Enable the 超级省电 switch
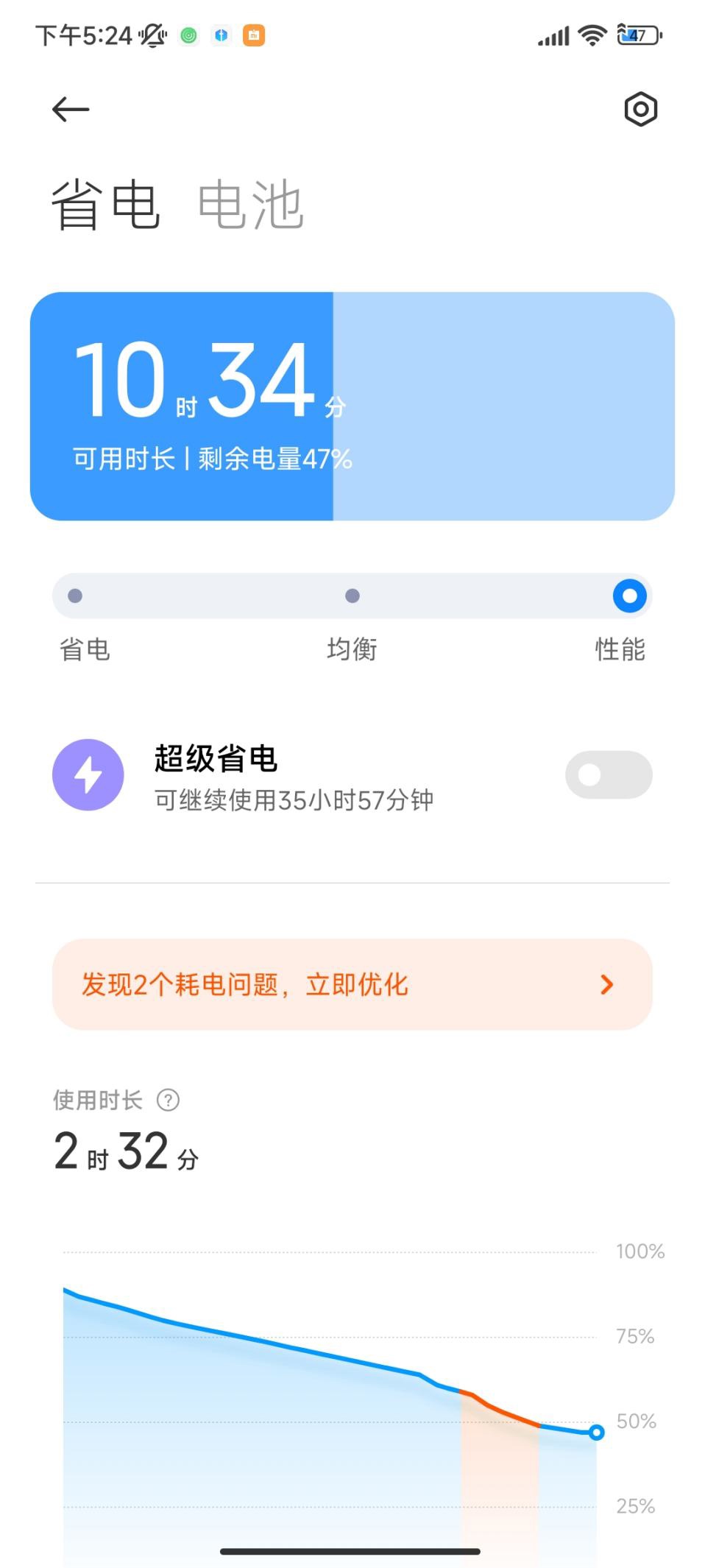The height and width of the screenshot is (1568, 705). [609, 774]
